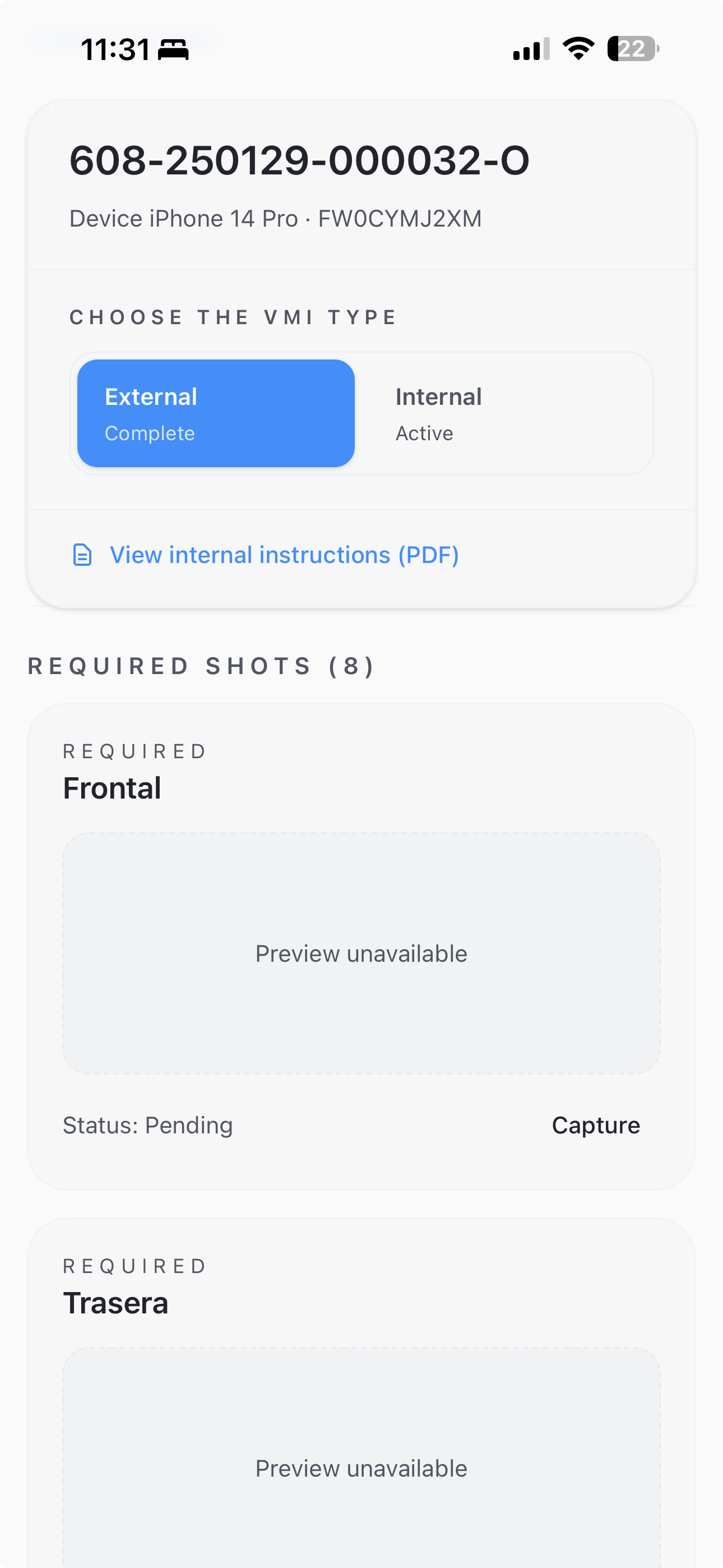Open View internal instructions (PDF) link
Screen dimensions: 723x1568
tap(284, 555)
